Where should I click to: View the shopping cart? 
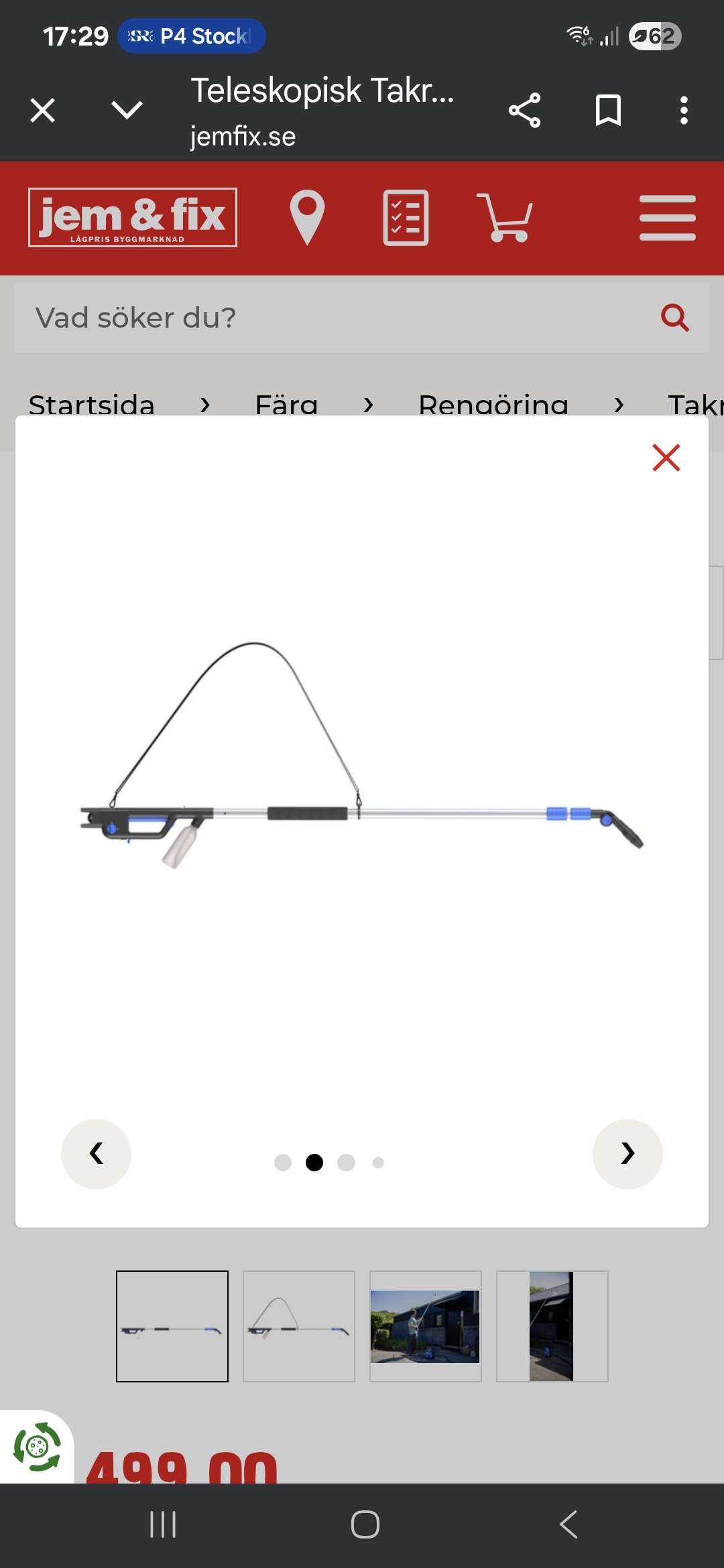coord(504,218)
